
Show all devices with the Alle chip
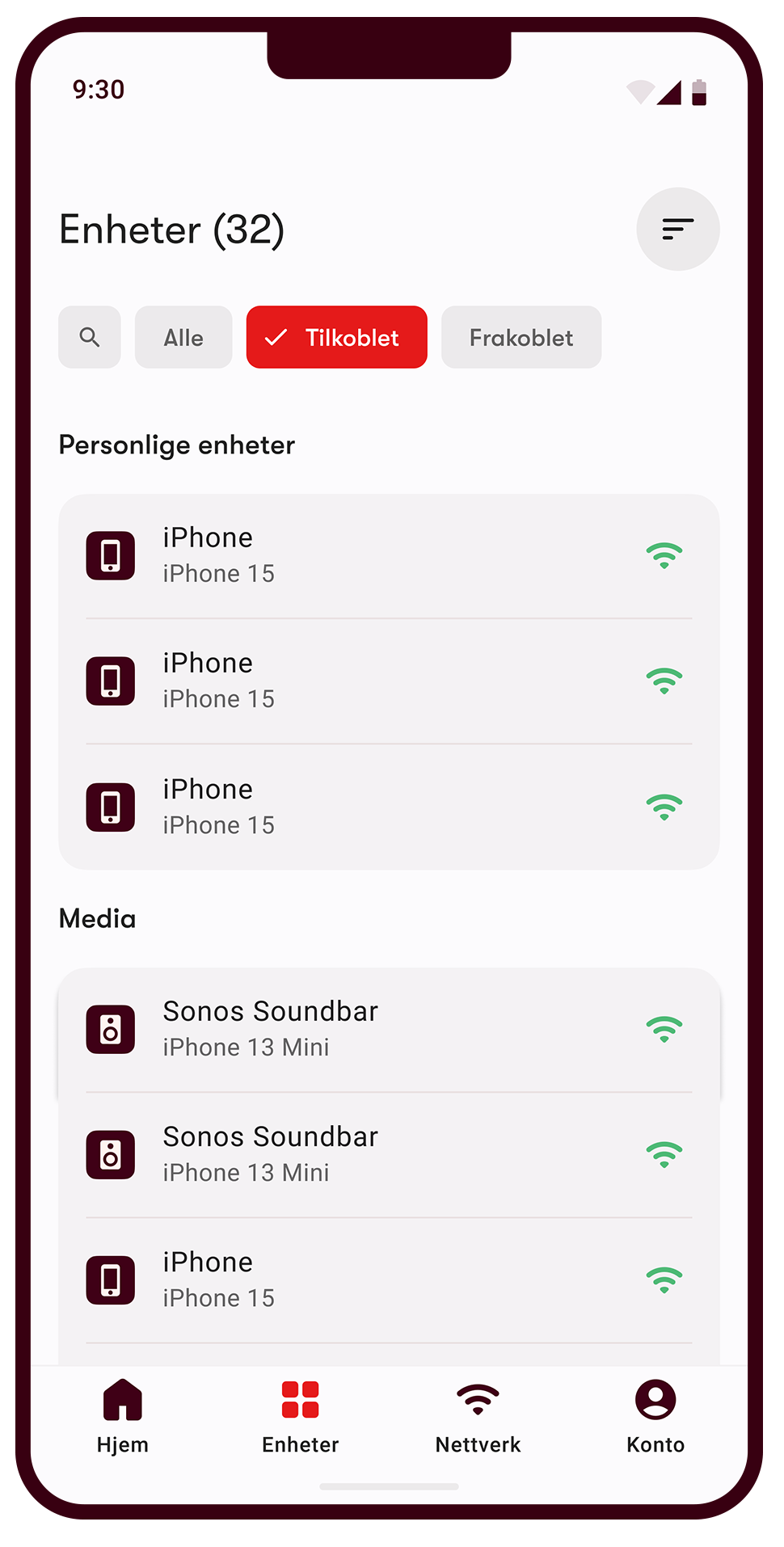click(183, 337)
